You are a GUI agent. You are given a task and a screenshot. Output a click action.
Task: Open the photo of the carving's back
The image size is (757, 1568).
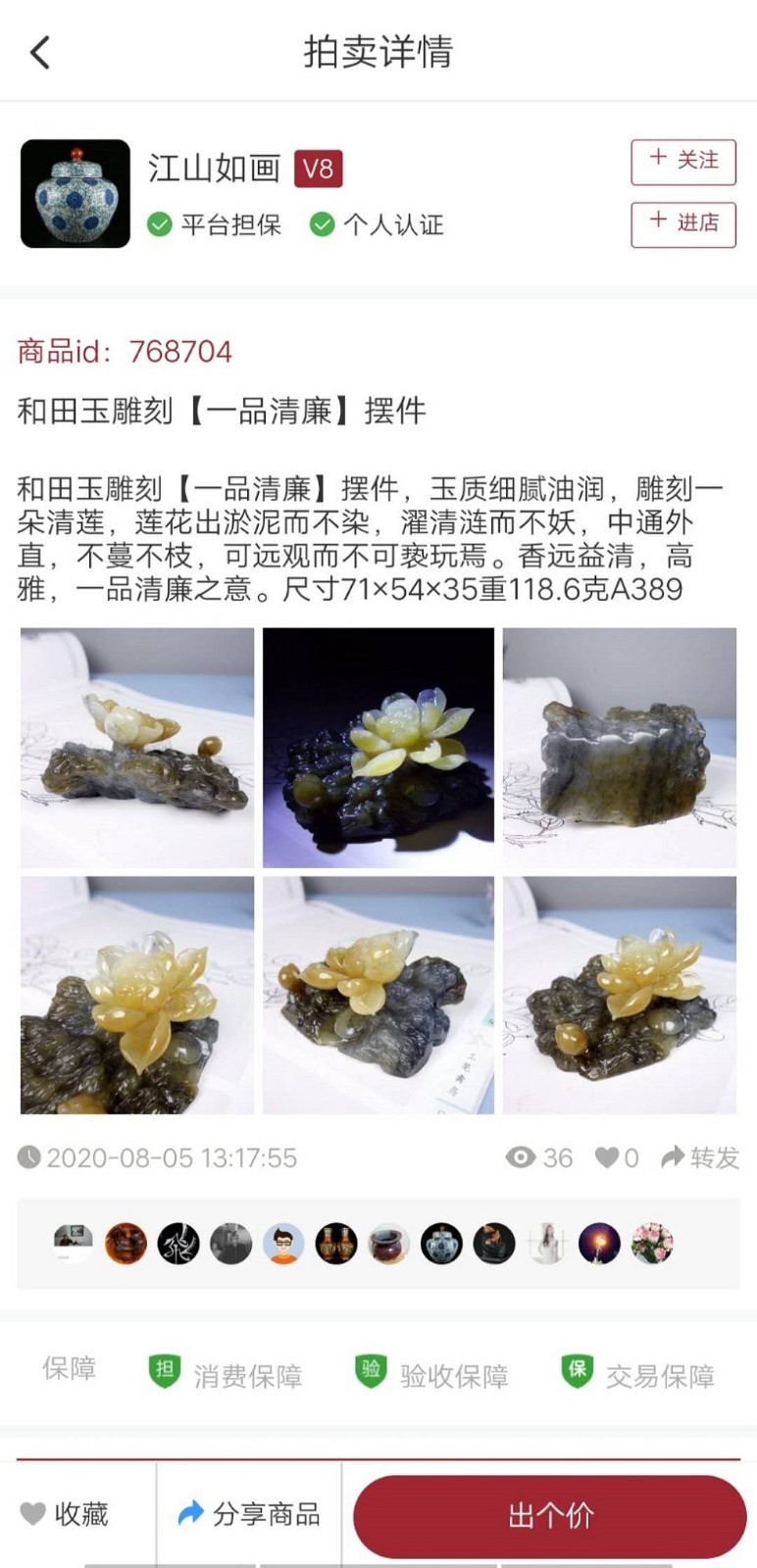619,747
